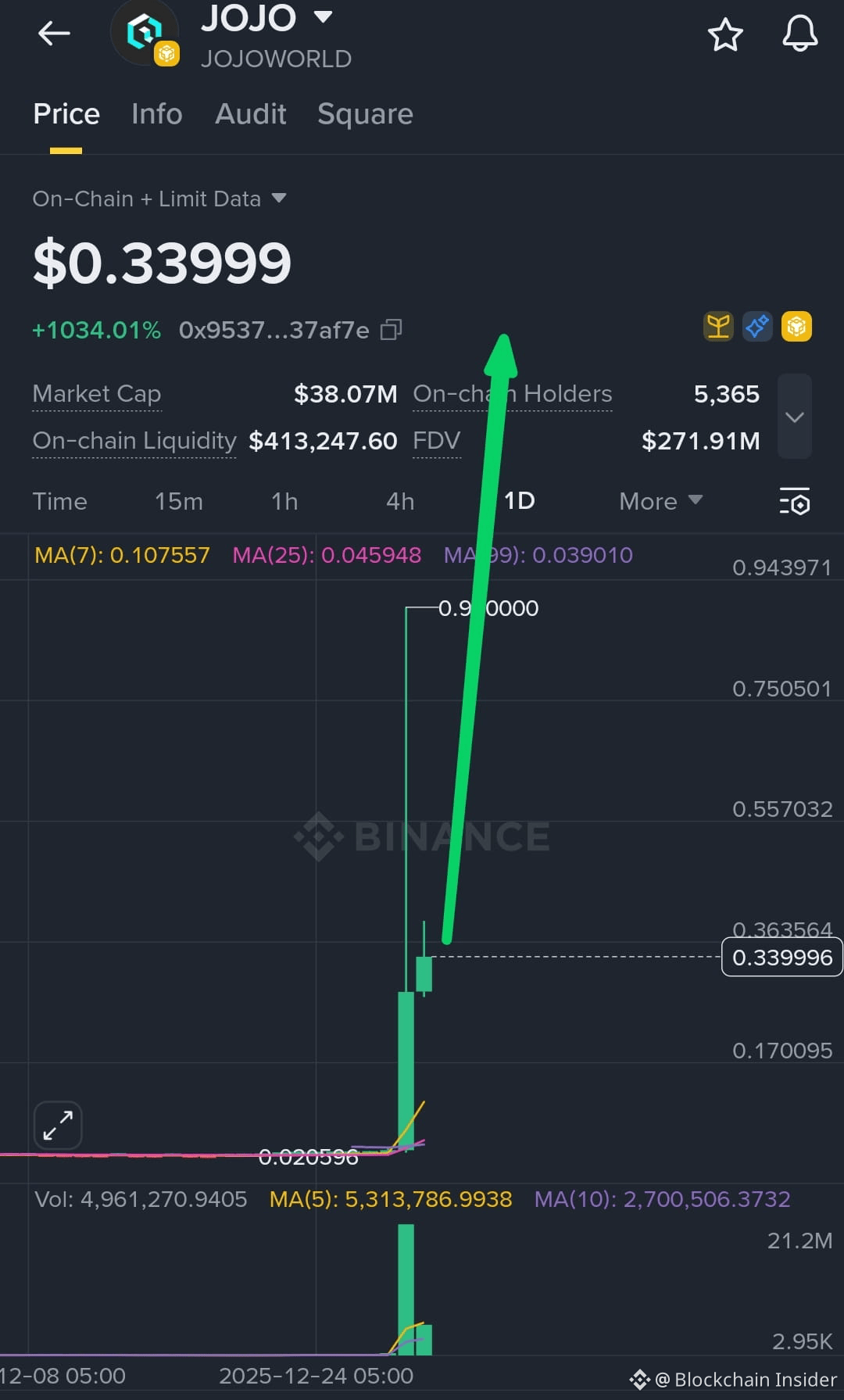Open fullscreen chart via expand icon

(x=57, y=1125)
